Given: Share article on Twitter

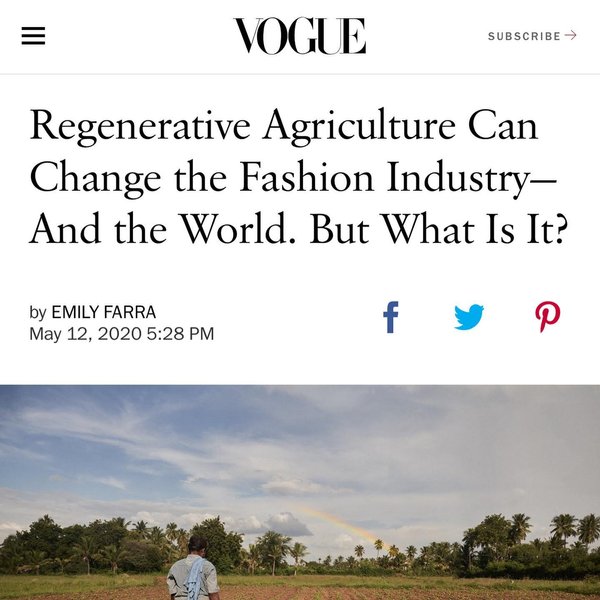Looking at the screenshot, I should point(469,317).
